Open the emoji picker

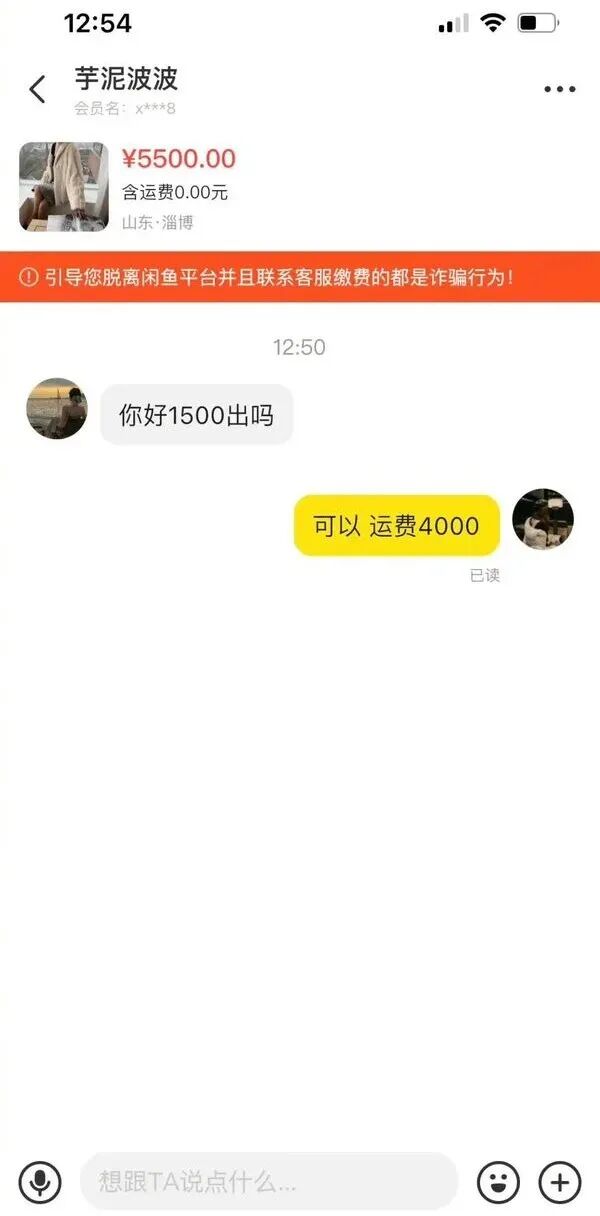498,1182
